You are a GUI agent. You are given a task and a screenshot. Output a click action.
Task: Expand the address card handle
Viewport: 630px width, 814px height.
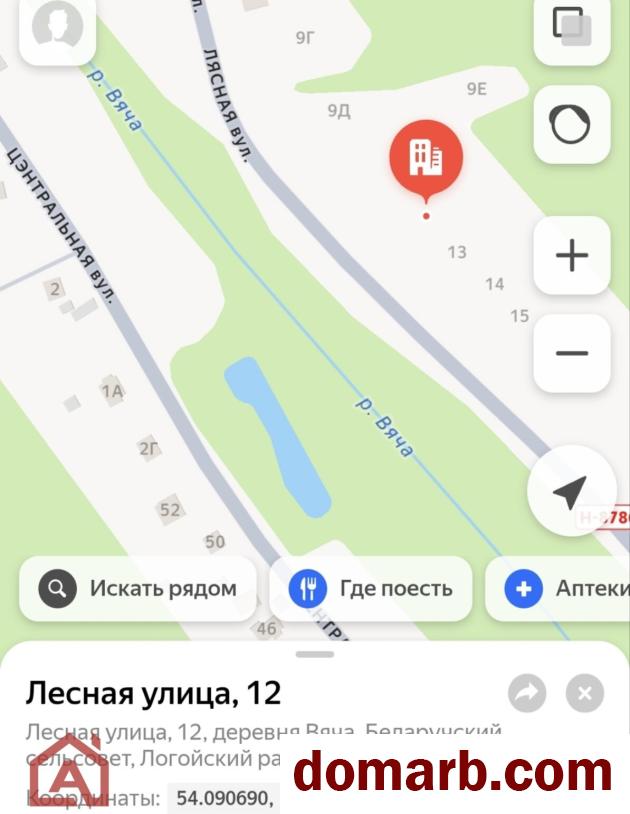[315, 654]
